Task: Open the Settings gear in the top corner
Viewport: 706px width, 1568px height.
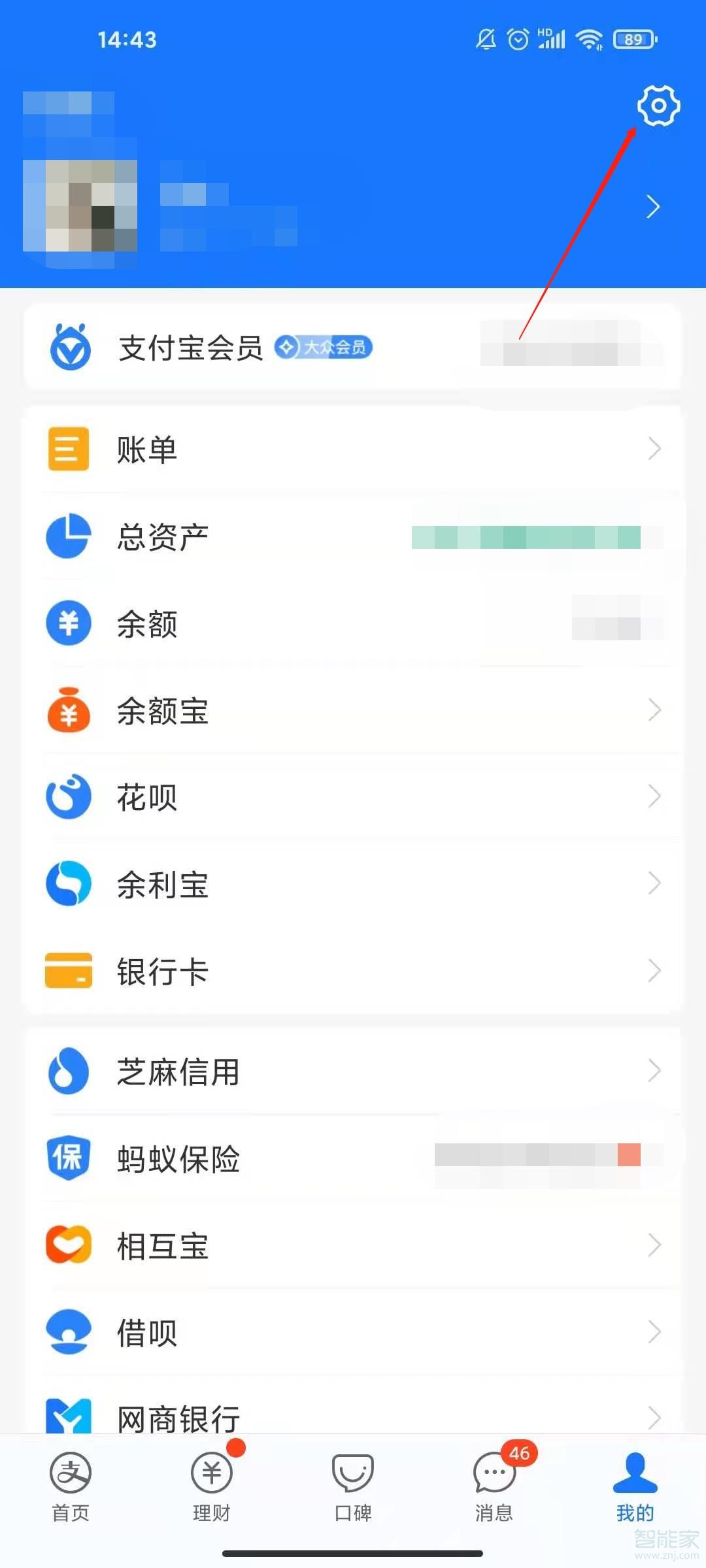Action: (x=658, y=106)
